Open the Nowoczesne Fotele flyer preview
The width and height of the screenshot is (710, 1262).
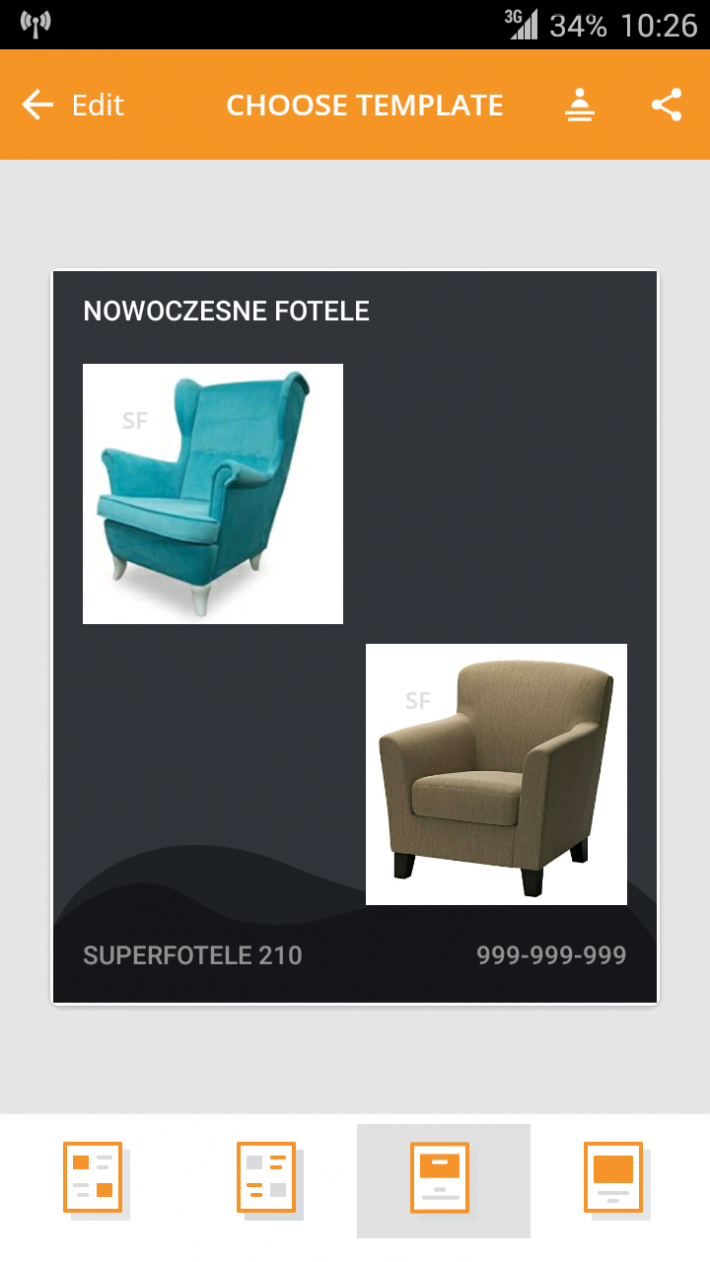(355, 636)
